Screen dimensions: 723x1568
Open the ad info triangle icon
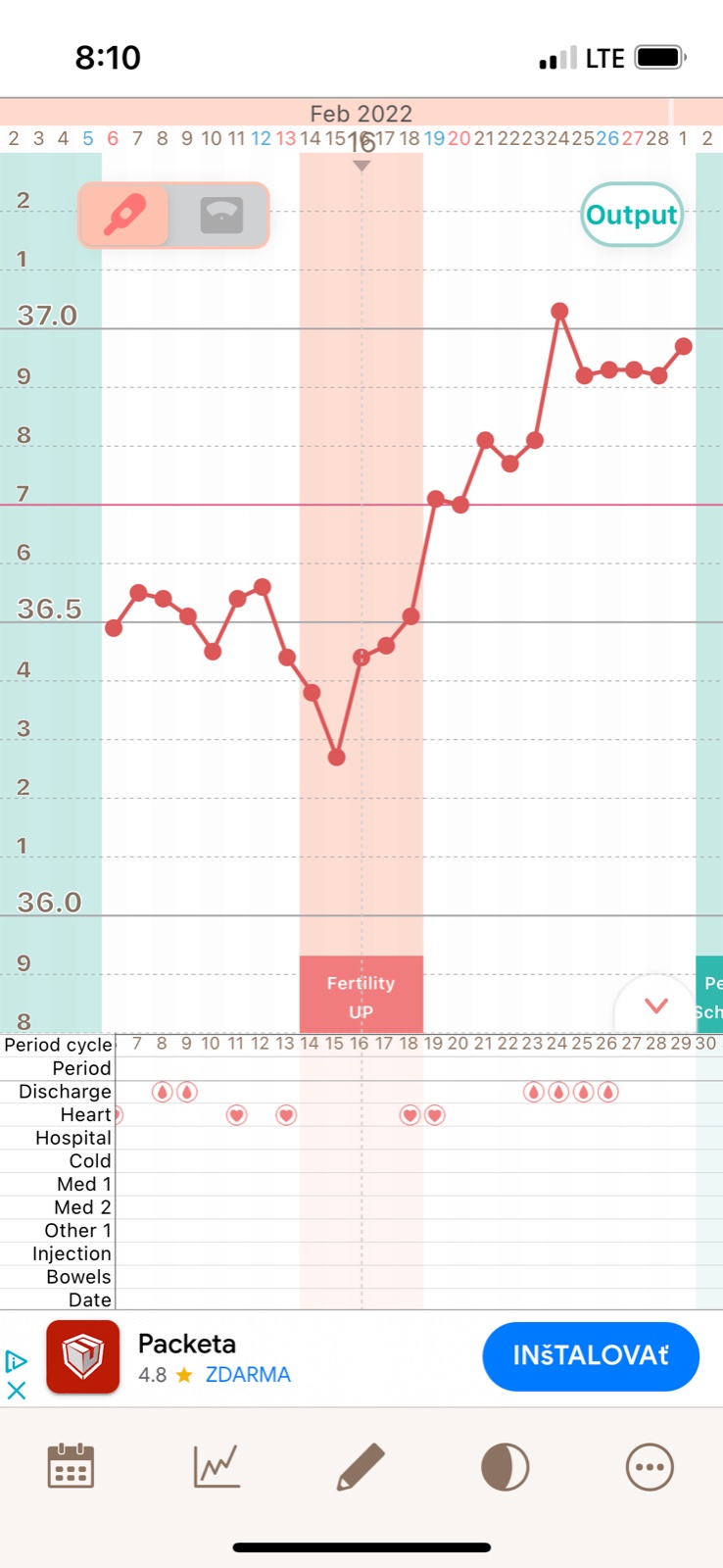pyautogui.click(x=16, y=1360)
